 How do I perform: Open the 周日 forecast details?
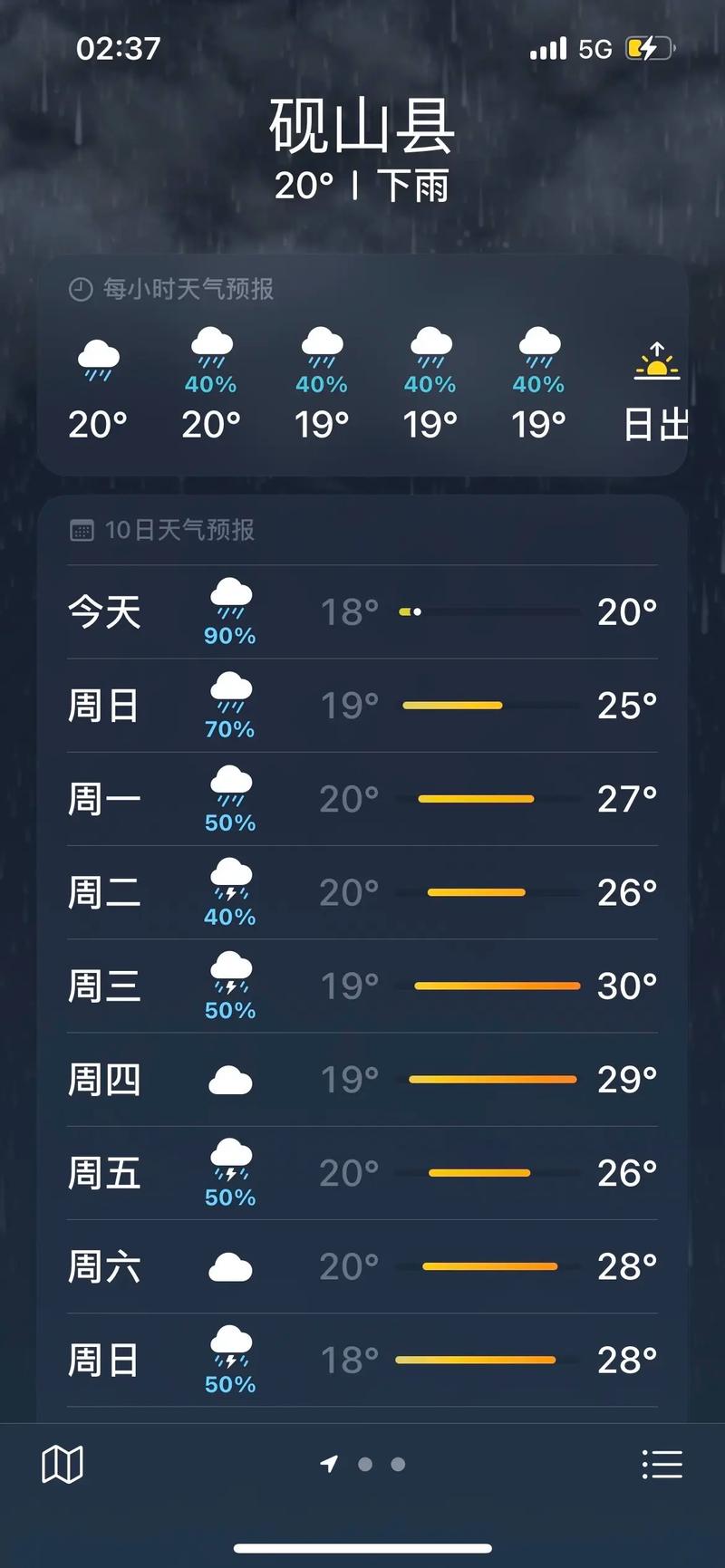(361, 706)
